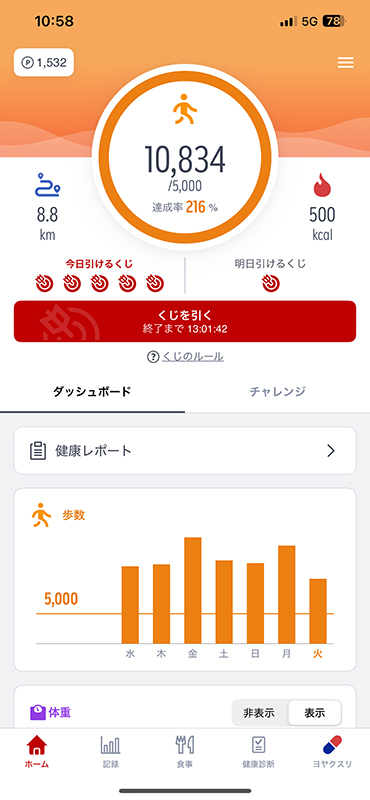Screen dimensions: 370x800
Task: Open the 健康診断 tab
Action: pyautogui.click(x=258, y=752)
